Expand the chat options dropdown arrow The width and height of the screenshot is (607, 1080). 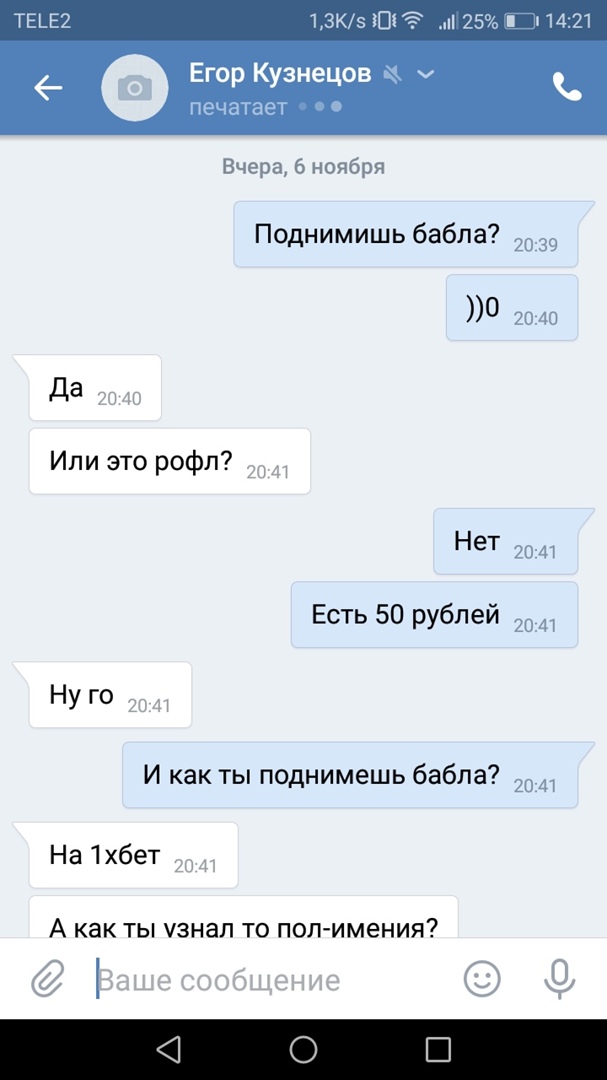point(426,74)
